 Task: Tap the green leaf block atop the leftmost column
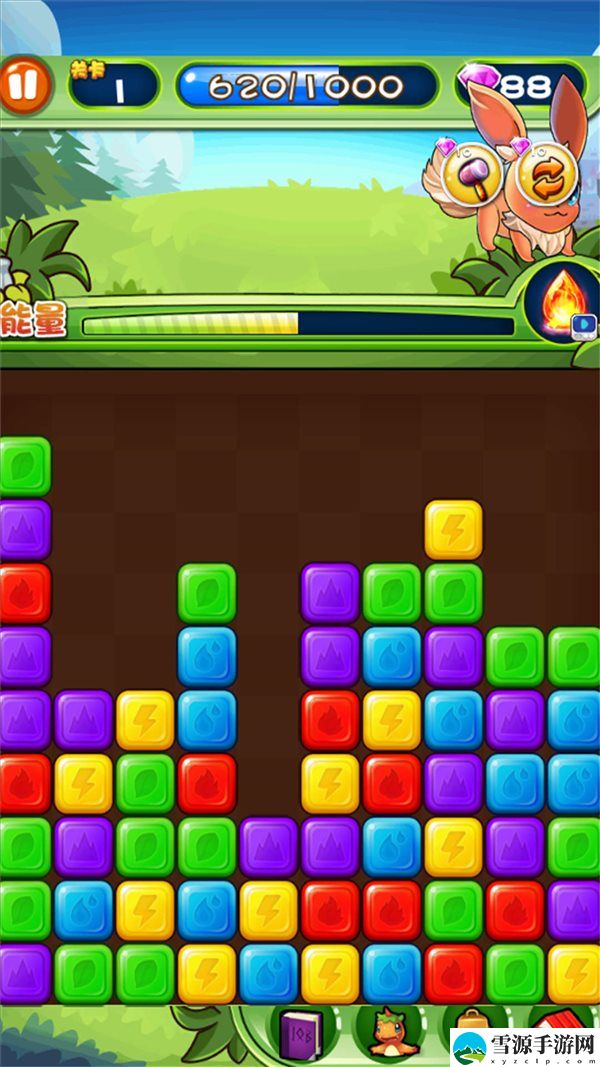coord(22,465)
